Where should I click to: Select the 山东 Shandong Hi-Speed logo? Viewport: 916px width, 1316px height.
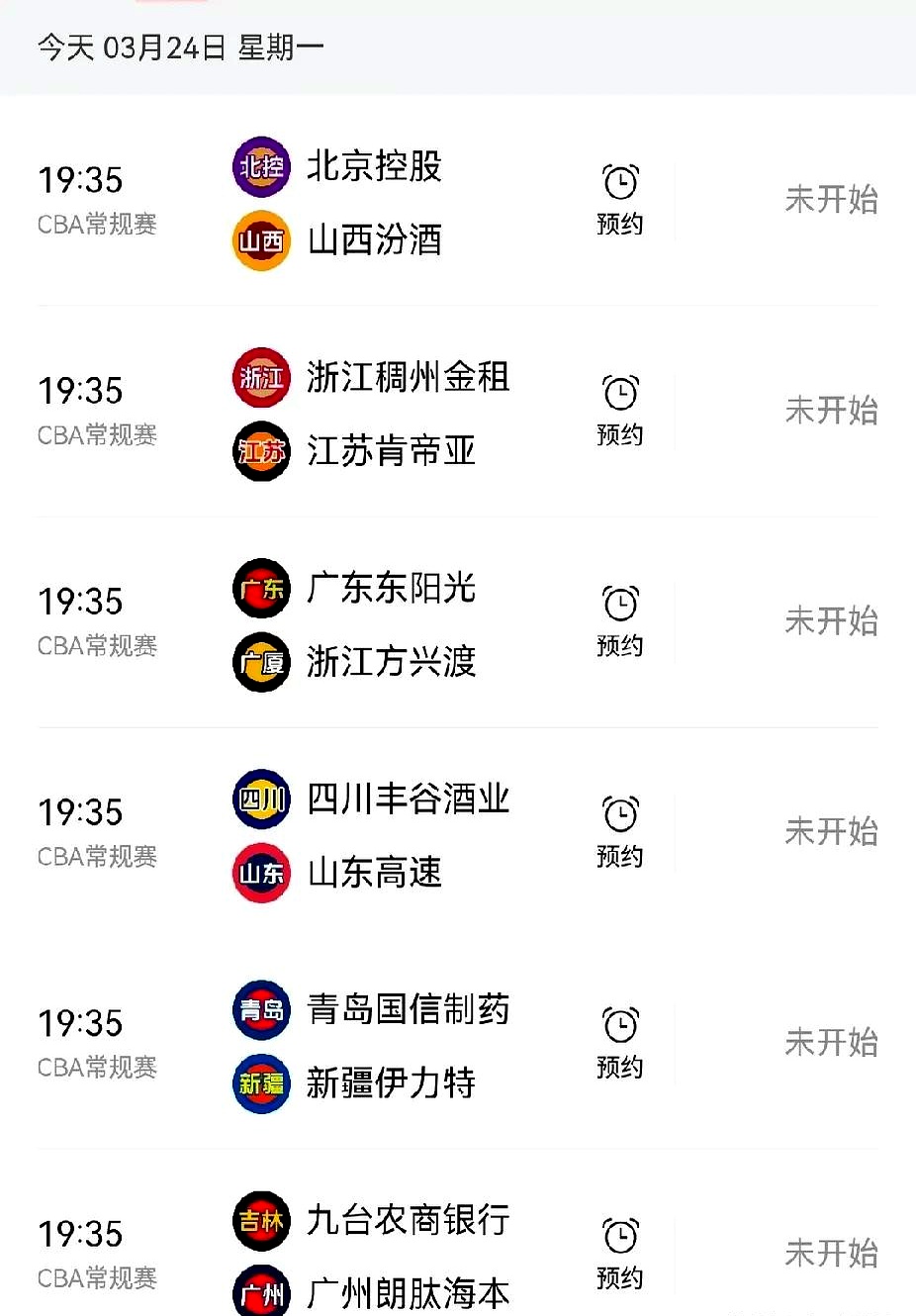[260, 873]
